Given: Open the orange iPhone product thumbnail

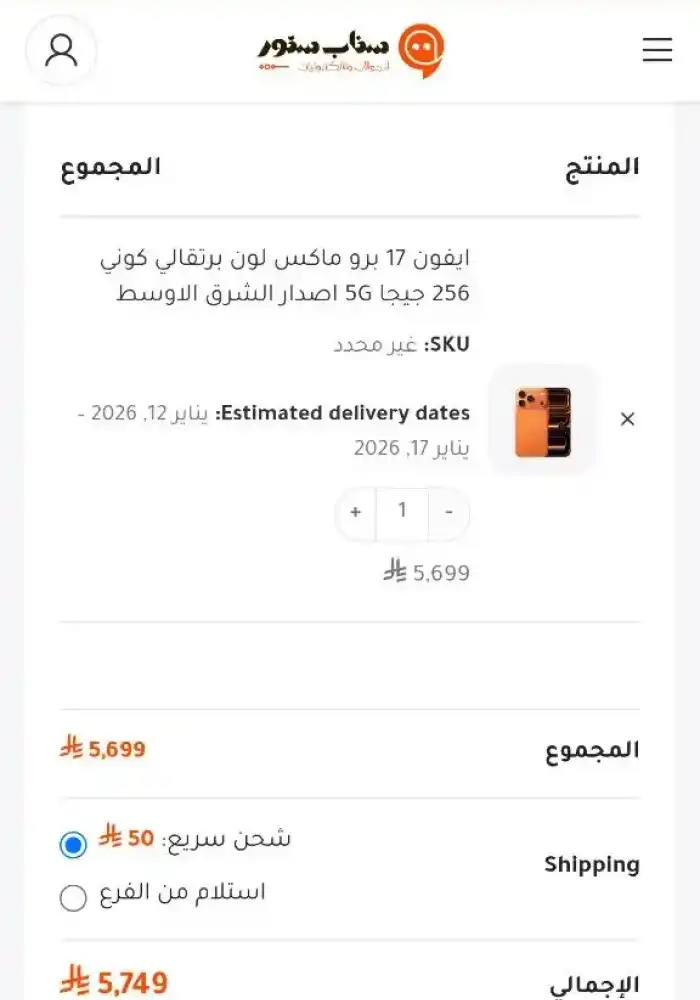Looking at the screenshot, I should coord(543,420).
